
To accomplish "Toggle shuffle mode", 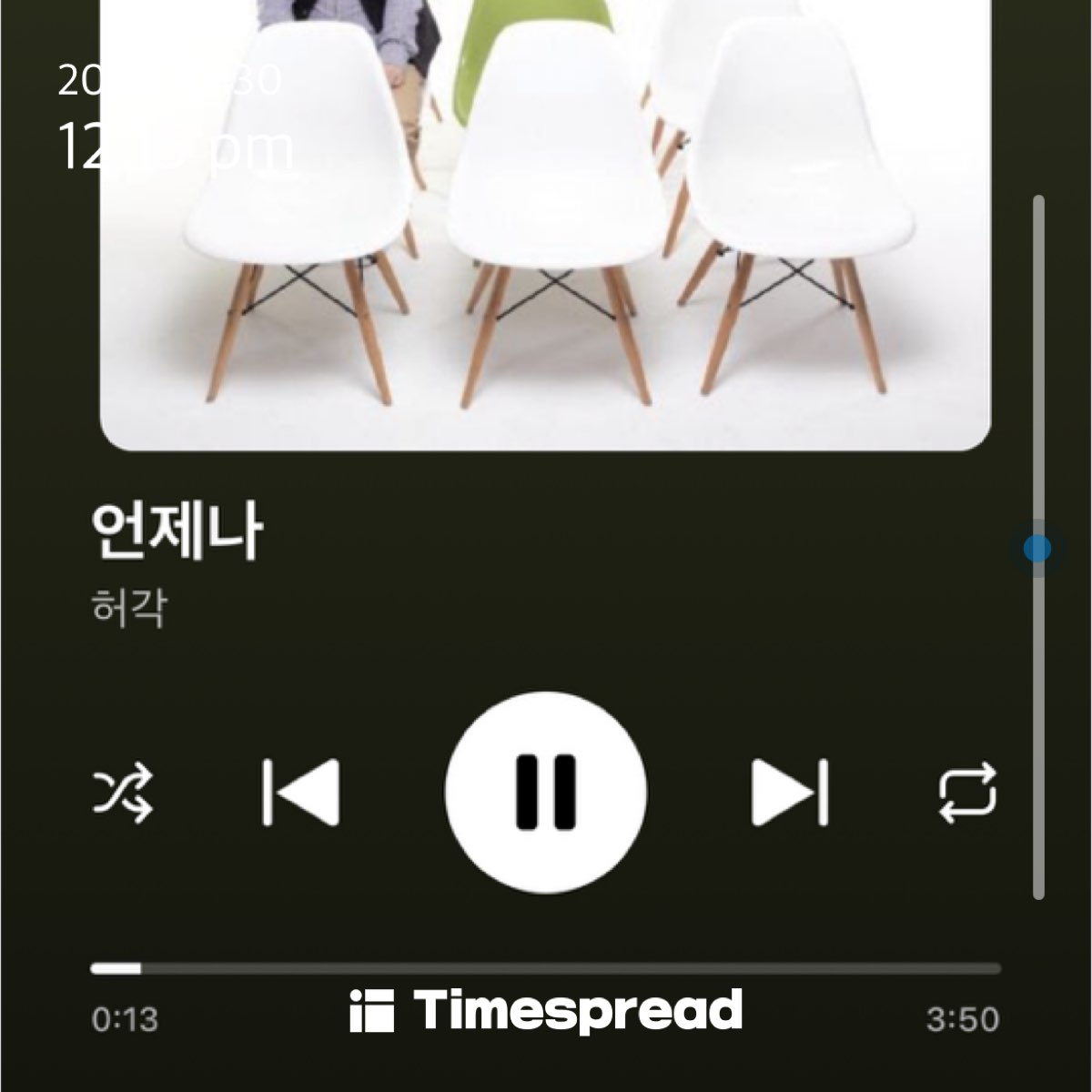I will (x=124, y=793).
